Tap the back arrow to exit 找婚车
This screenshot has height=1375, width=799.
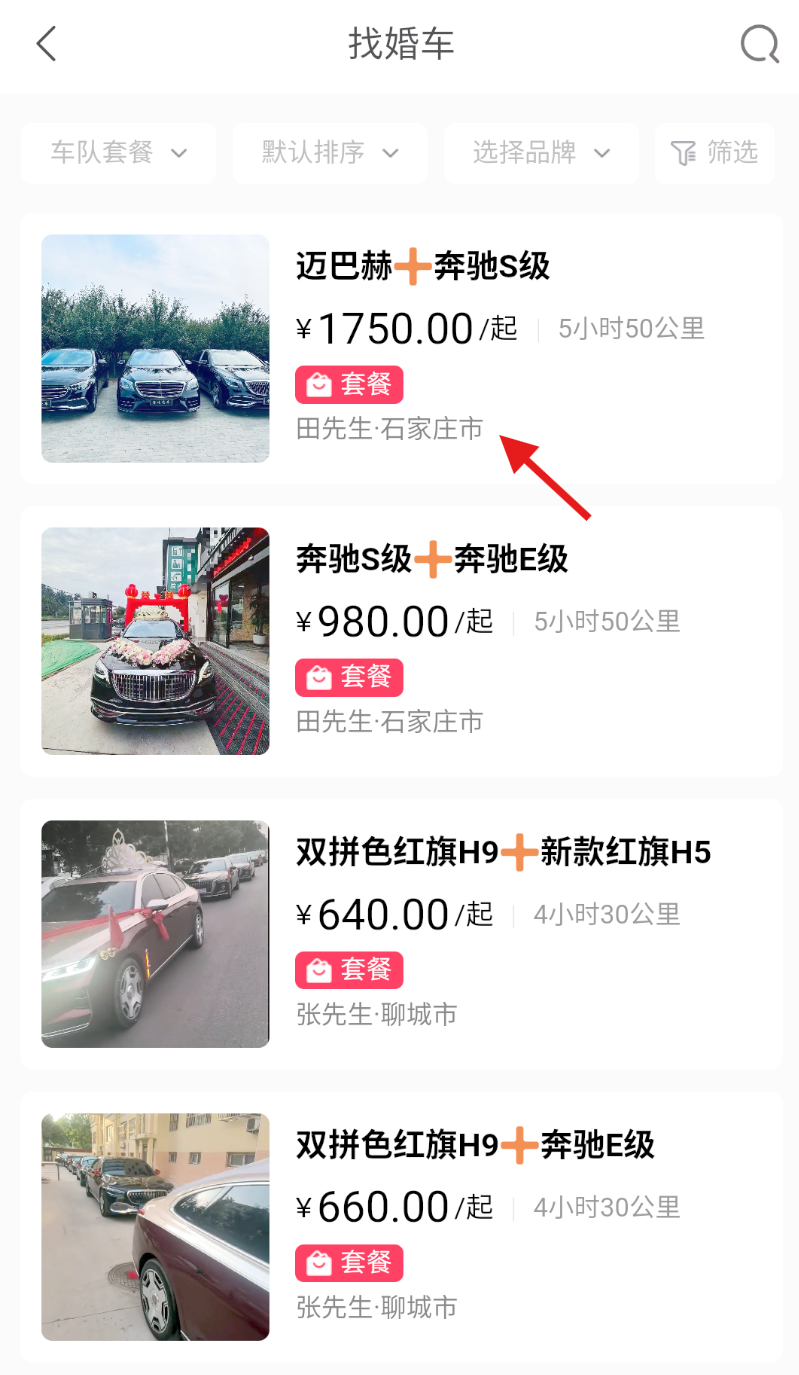tap(46, 44)
